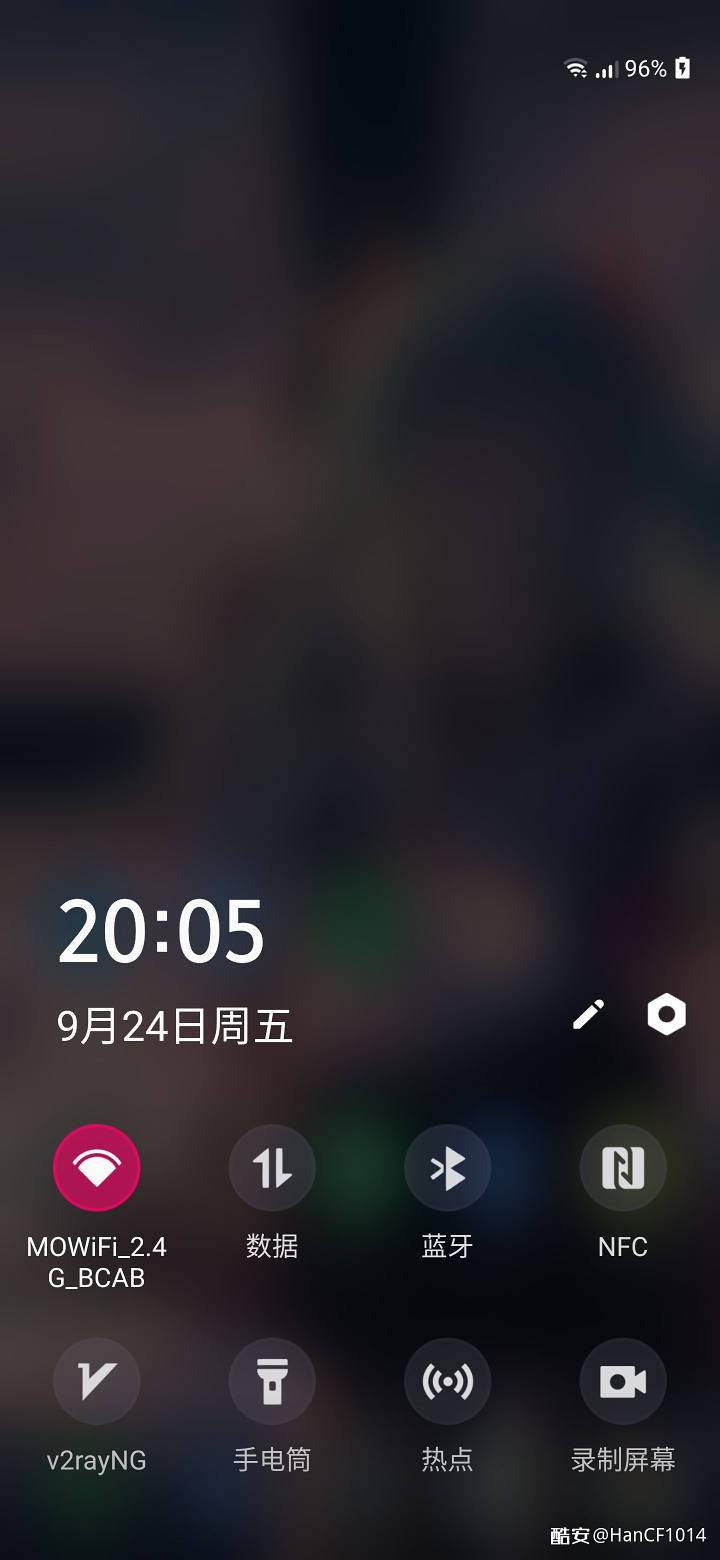Edit quick settings tiles with pencil icon
The image size is (720, 1560).
[588, 1014]
